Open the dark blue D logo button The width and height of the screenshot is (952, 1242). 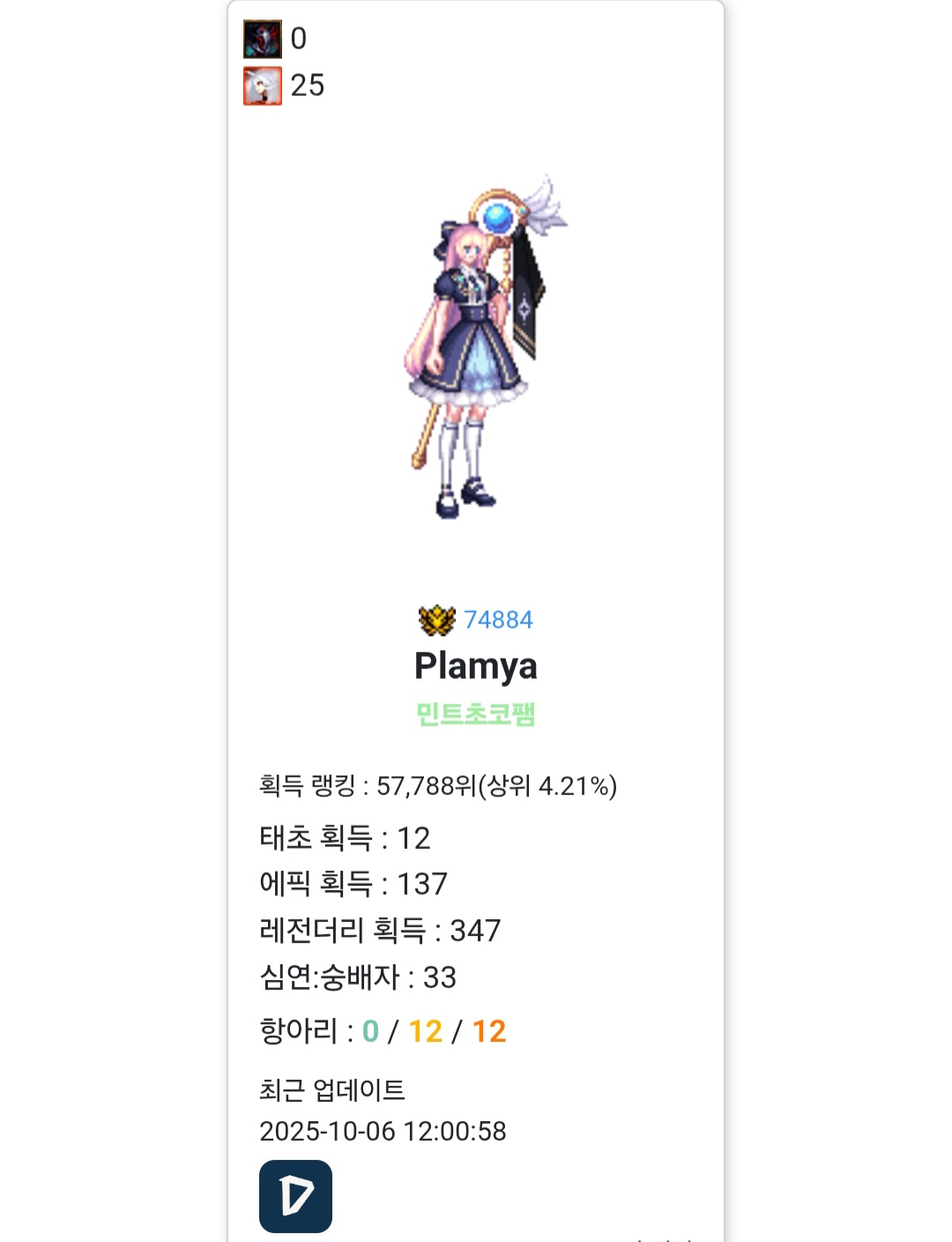coord(295,1196)
